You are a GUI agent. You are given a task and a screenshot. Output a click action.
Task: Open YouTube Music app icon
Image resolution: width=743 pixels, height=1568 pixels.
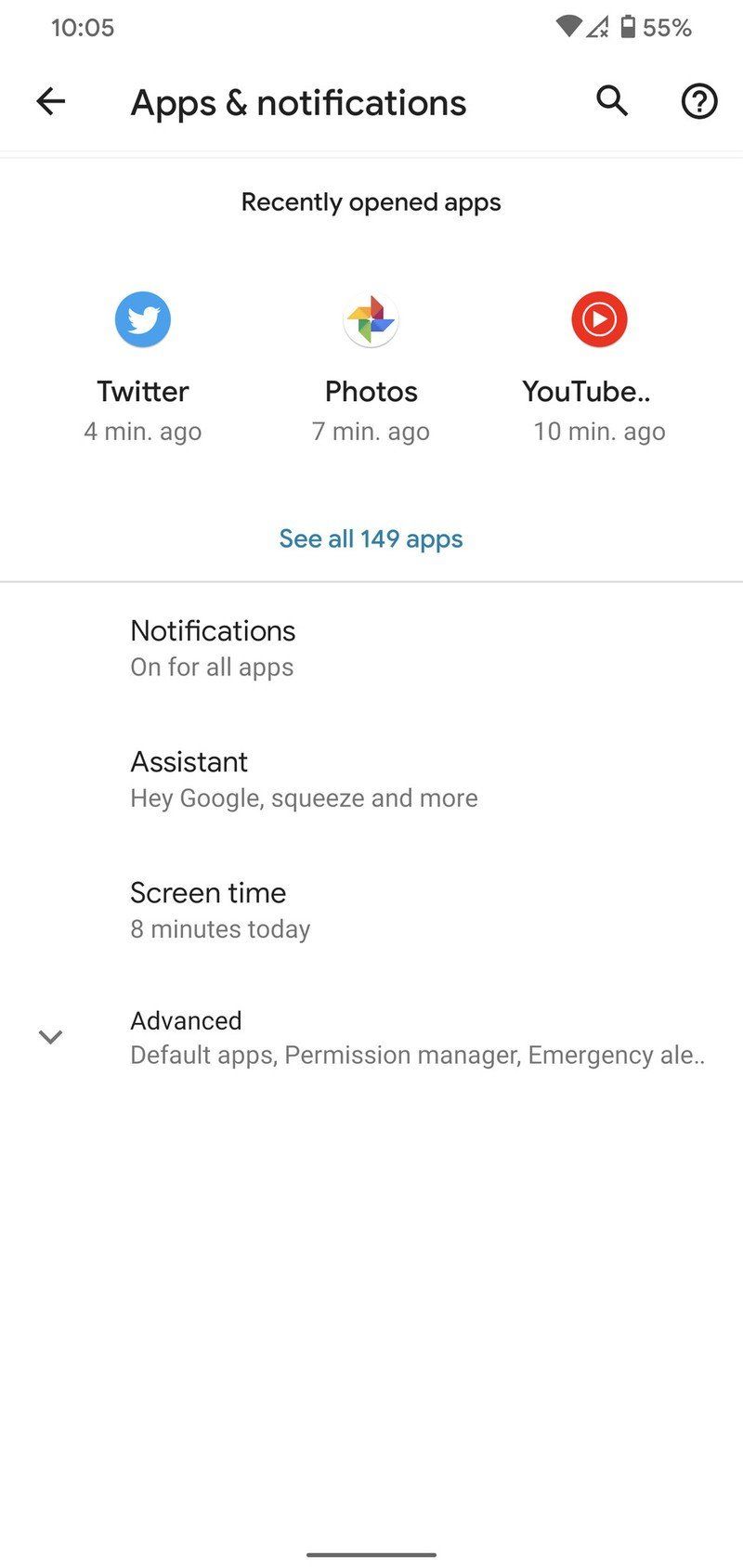(599, 318)
